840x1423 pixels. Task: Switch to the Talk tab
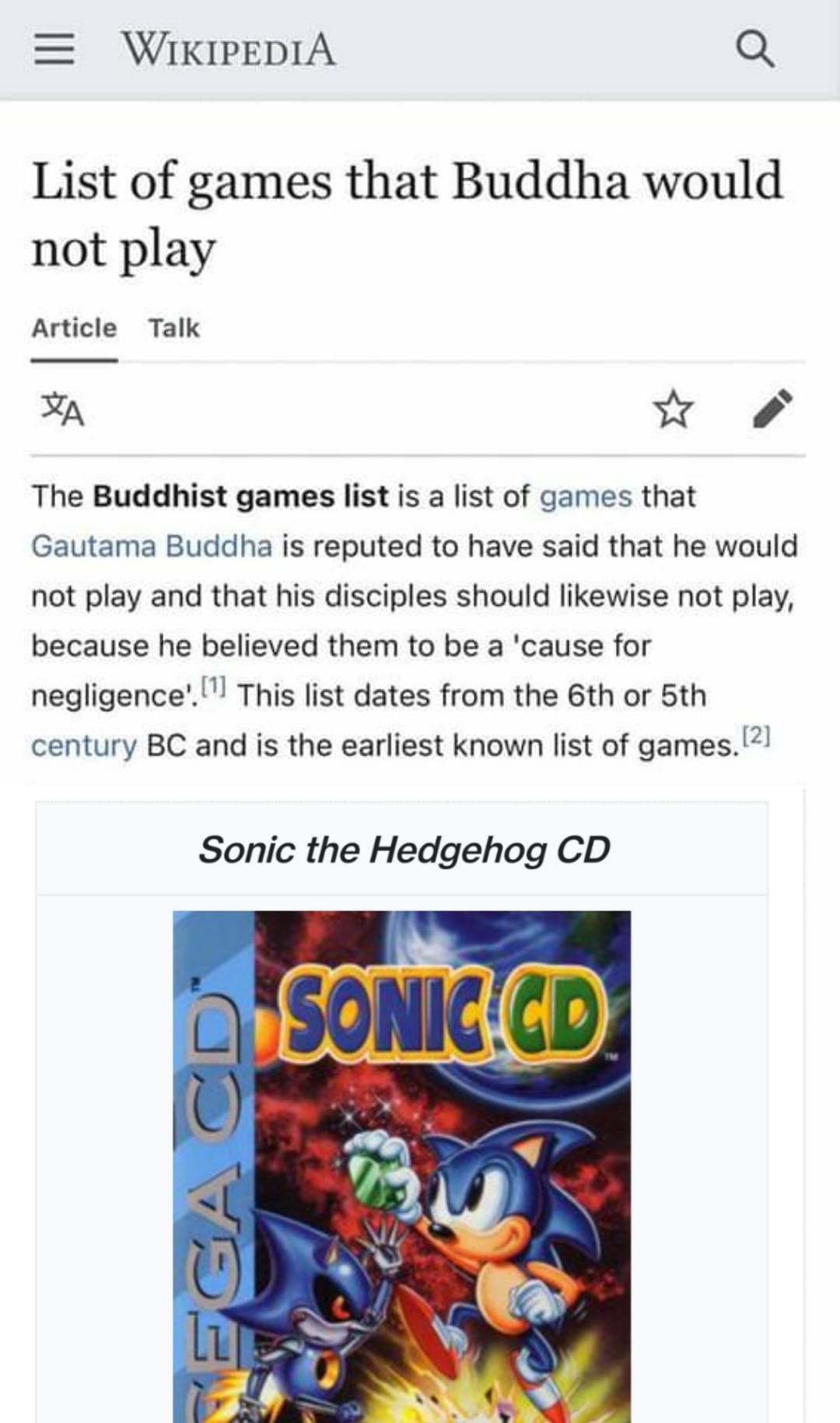[x=174, y=328]
